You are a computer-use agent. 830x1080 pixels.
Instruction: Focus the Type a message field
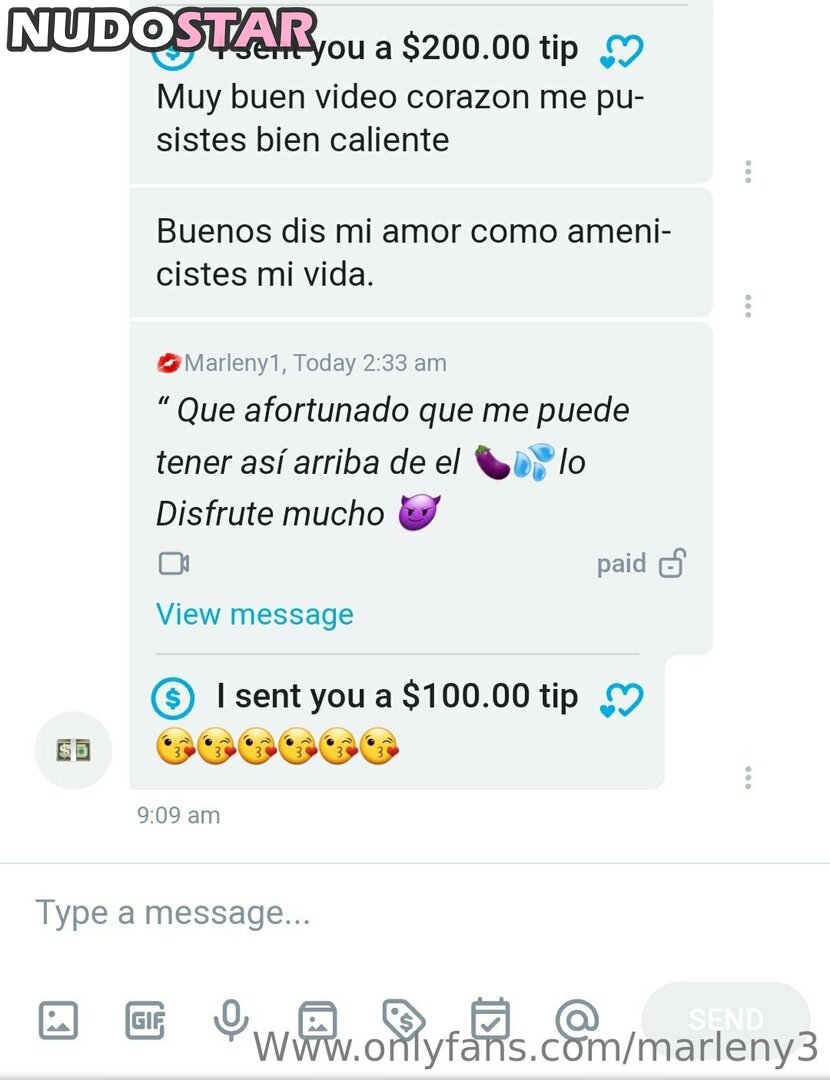click(400, 913)
